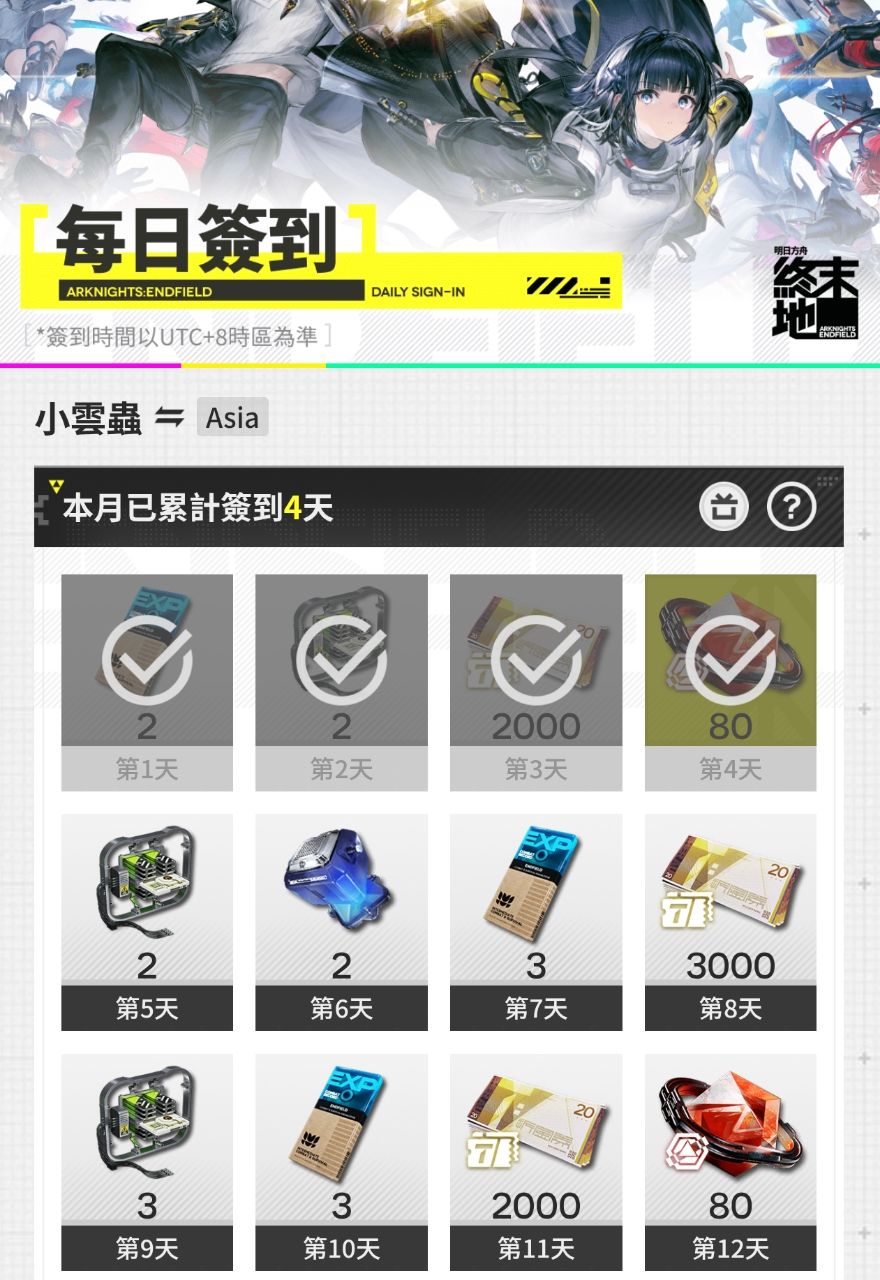Claim the 第5天 sign-in reward
This screenshot has height=1280, width=880.
[x=147, y=921]
